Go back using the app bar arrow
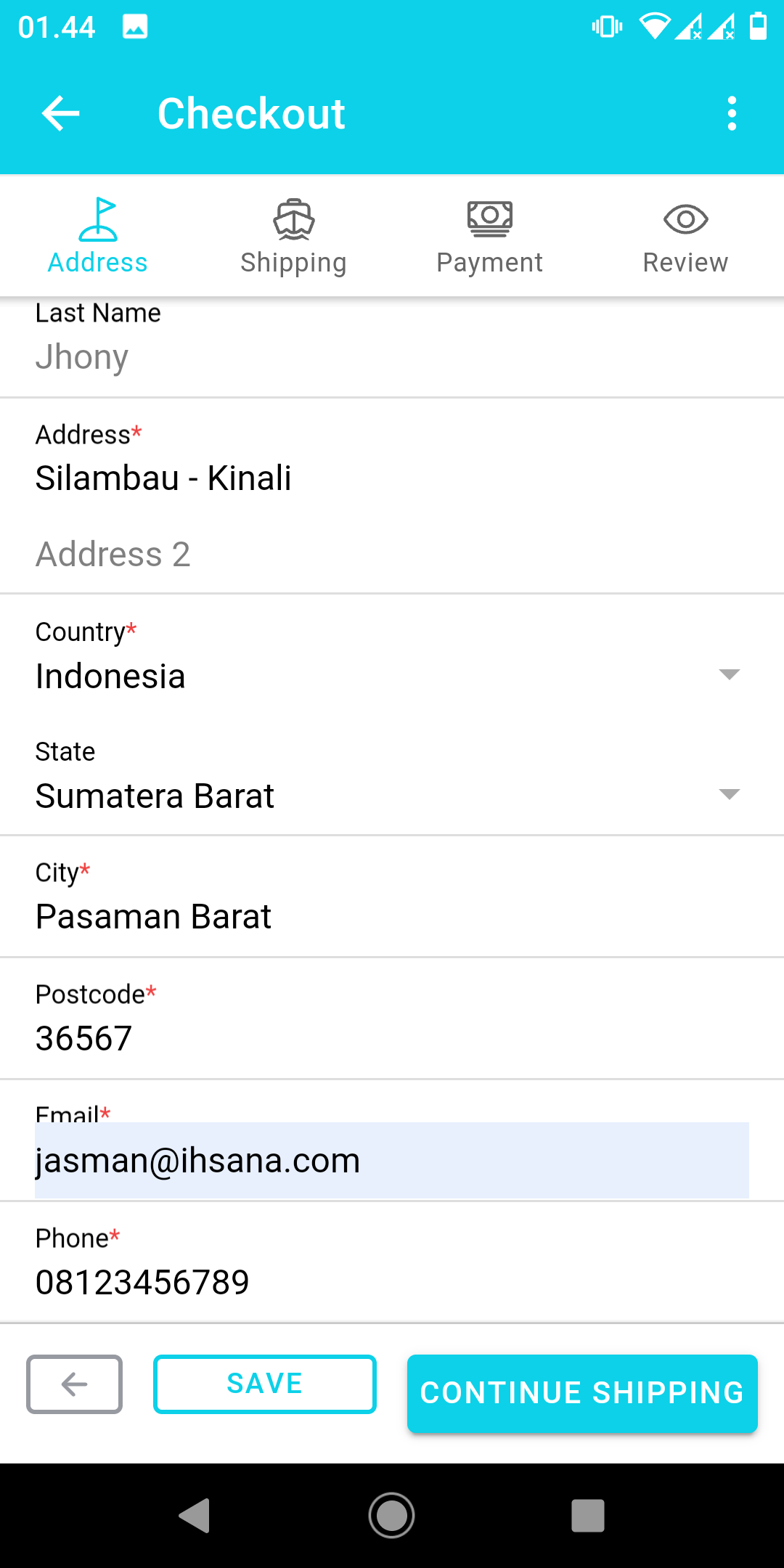This screenshot has height=1568, width=784. pos(61,114)
